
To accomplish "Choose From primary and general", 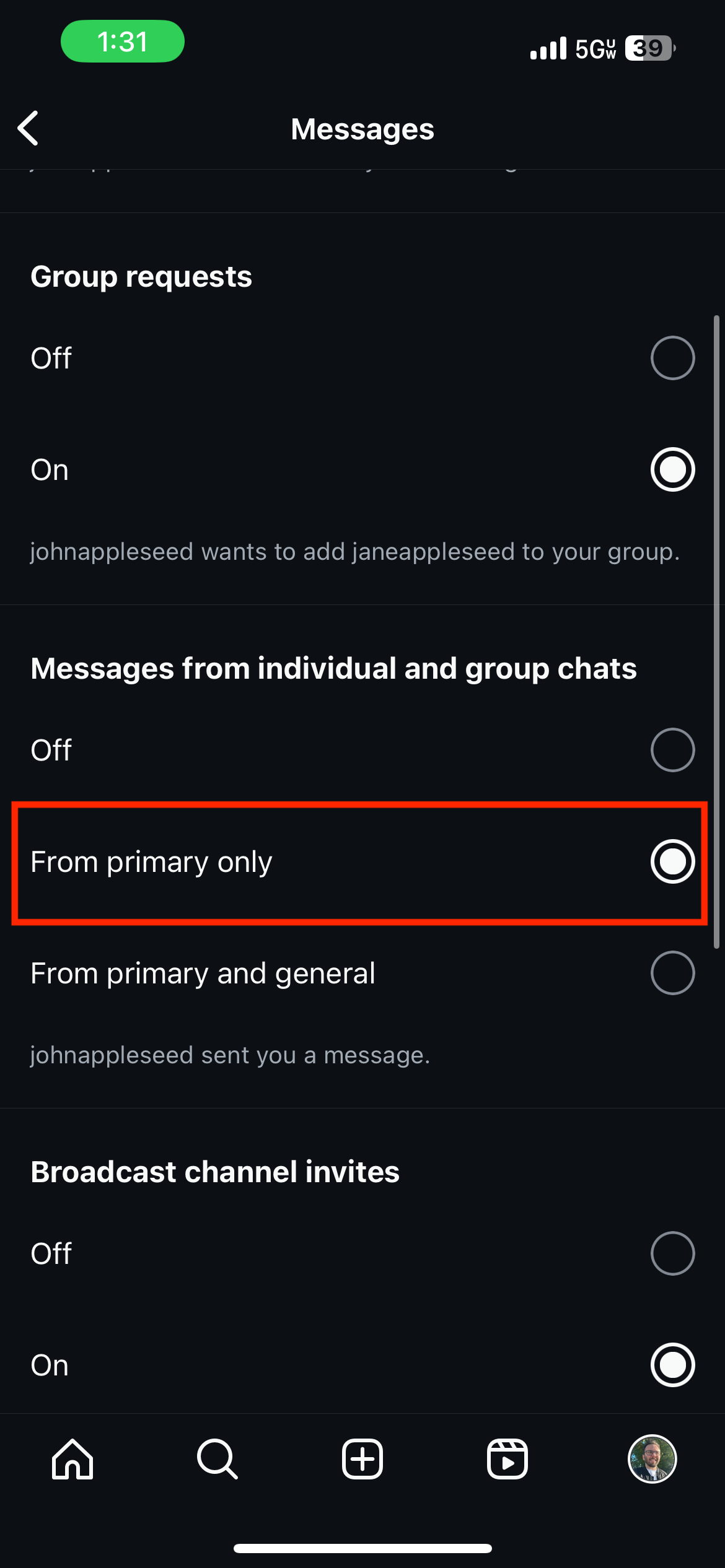I will click(x=362, y=973).
